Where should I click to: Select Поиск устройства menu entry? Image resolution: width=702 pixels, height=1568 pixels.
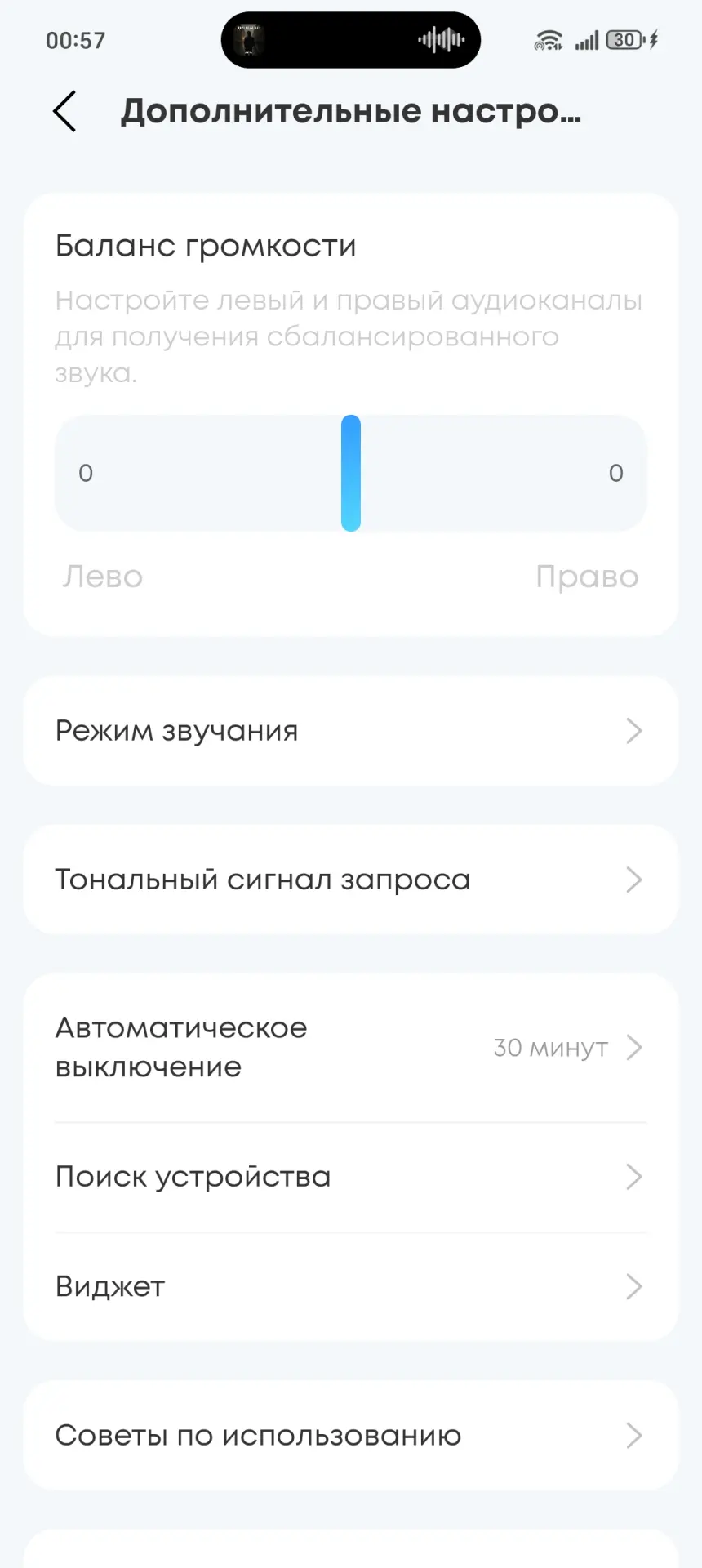pos(193,1177)
